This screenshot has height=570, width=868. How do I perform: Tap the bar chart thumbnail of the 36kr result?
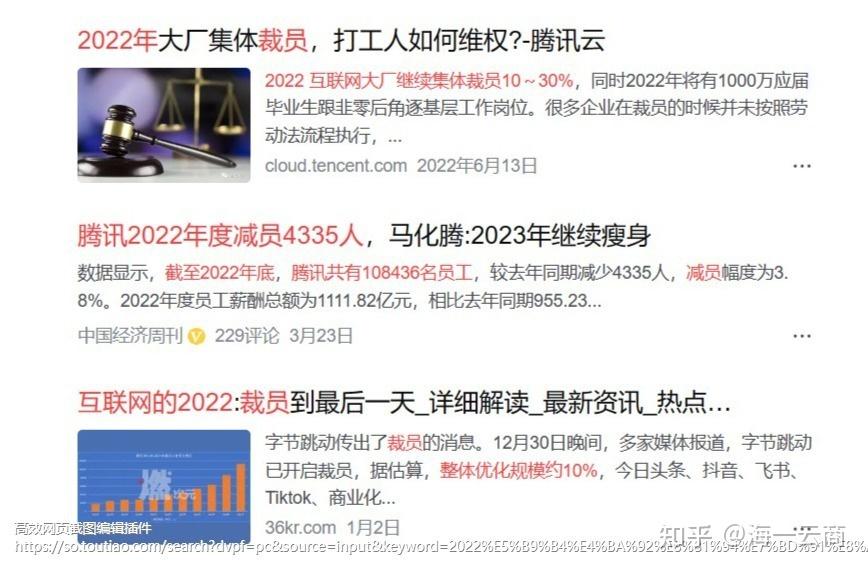pyautogui.click(x=164, y=484)
